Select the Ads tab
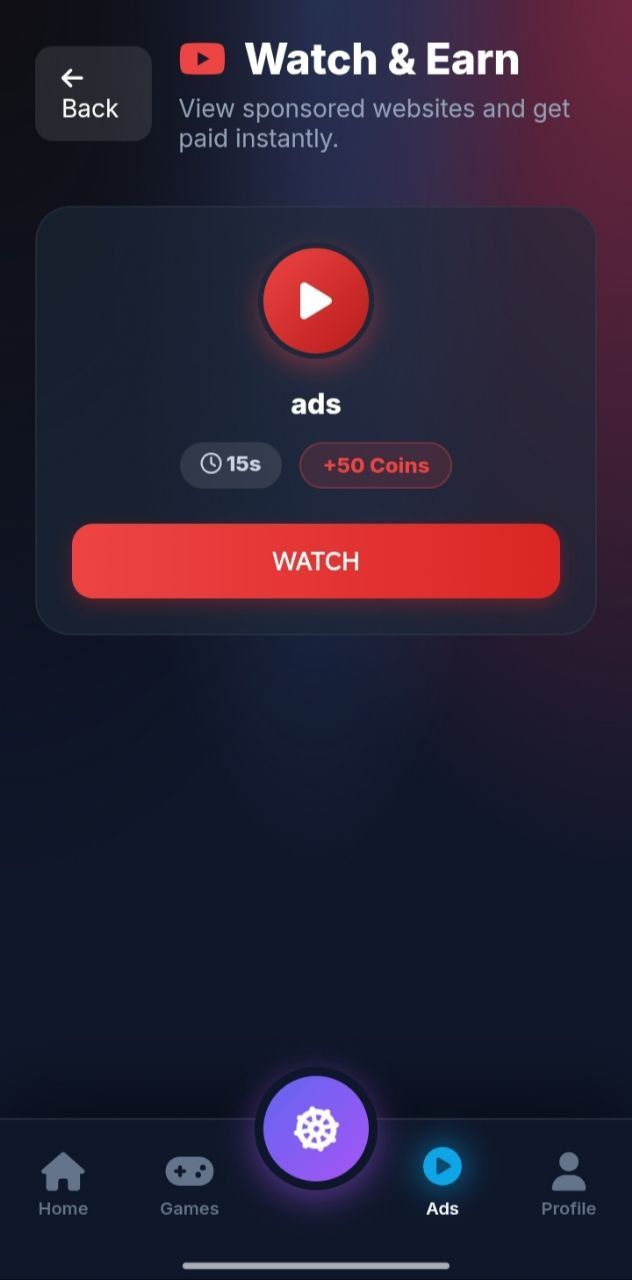 [x=442, y=1183]
